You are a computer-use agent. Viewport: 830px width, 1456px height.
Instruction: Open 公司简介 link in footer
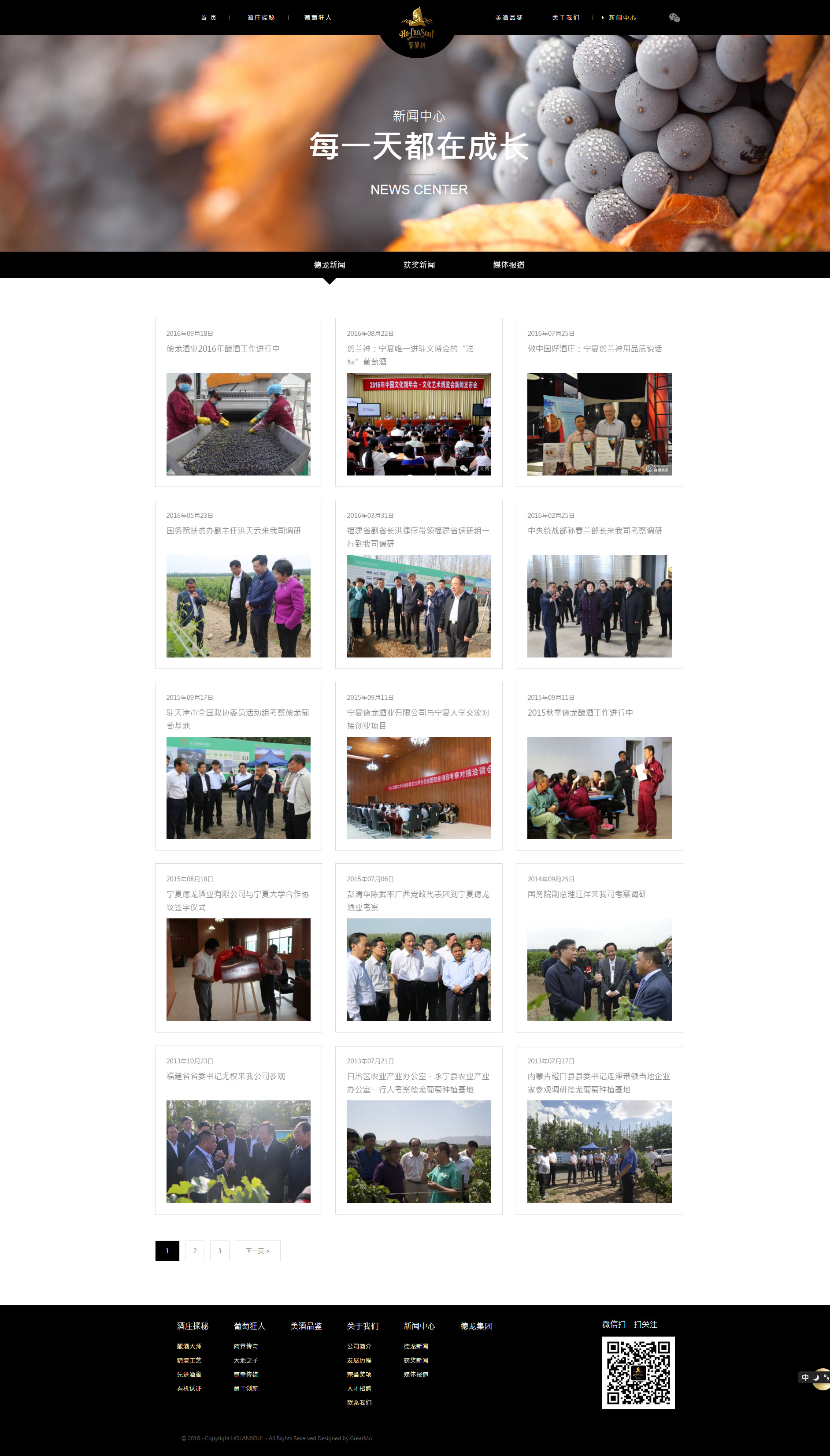tap(359, 1346)
